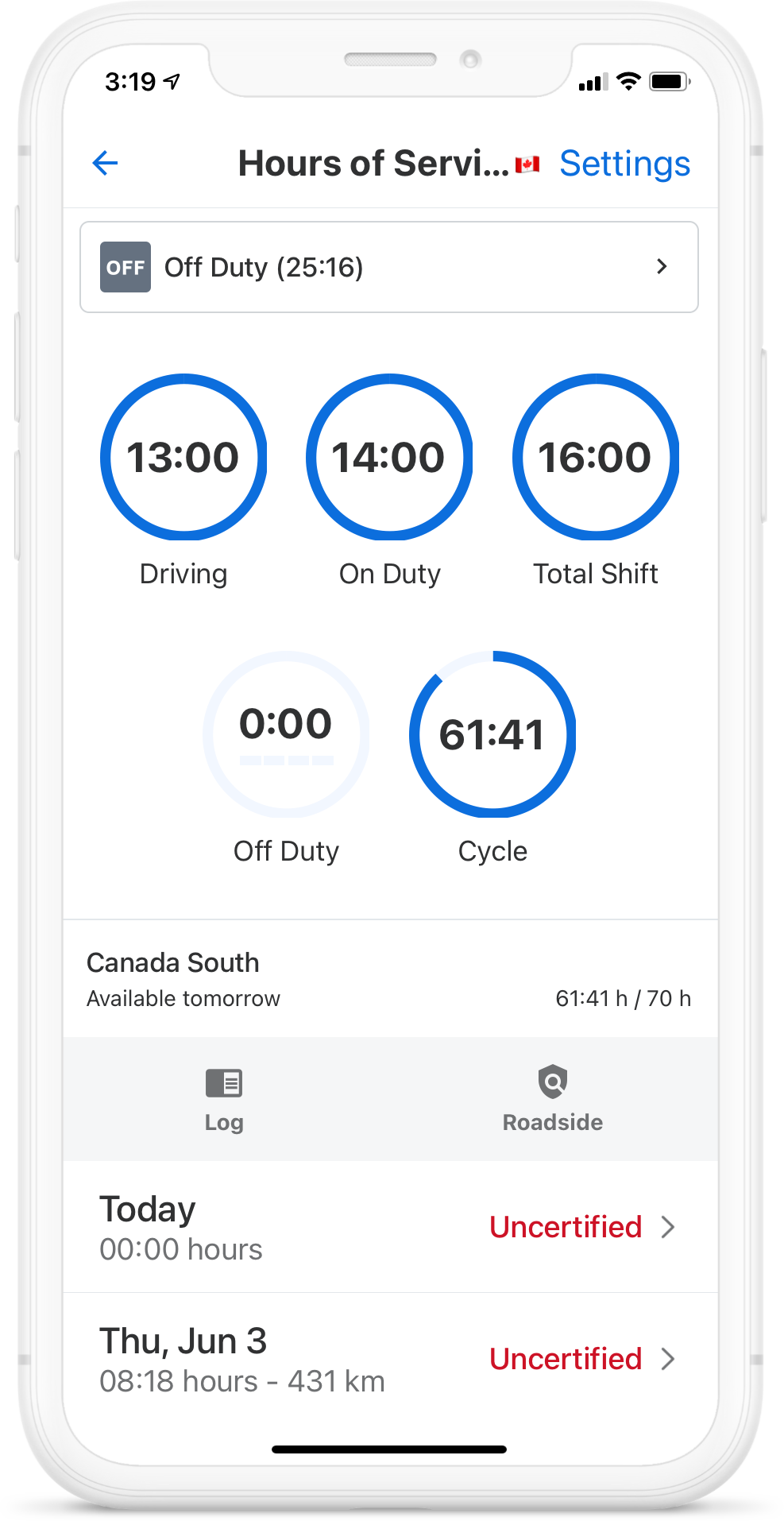
Task: Expand the Thu, Jun 3 log entry
Action: pos(388,1359)
